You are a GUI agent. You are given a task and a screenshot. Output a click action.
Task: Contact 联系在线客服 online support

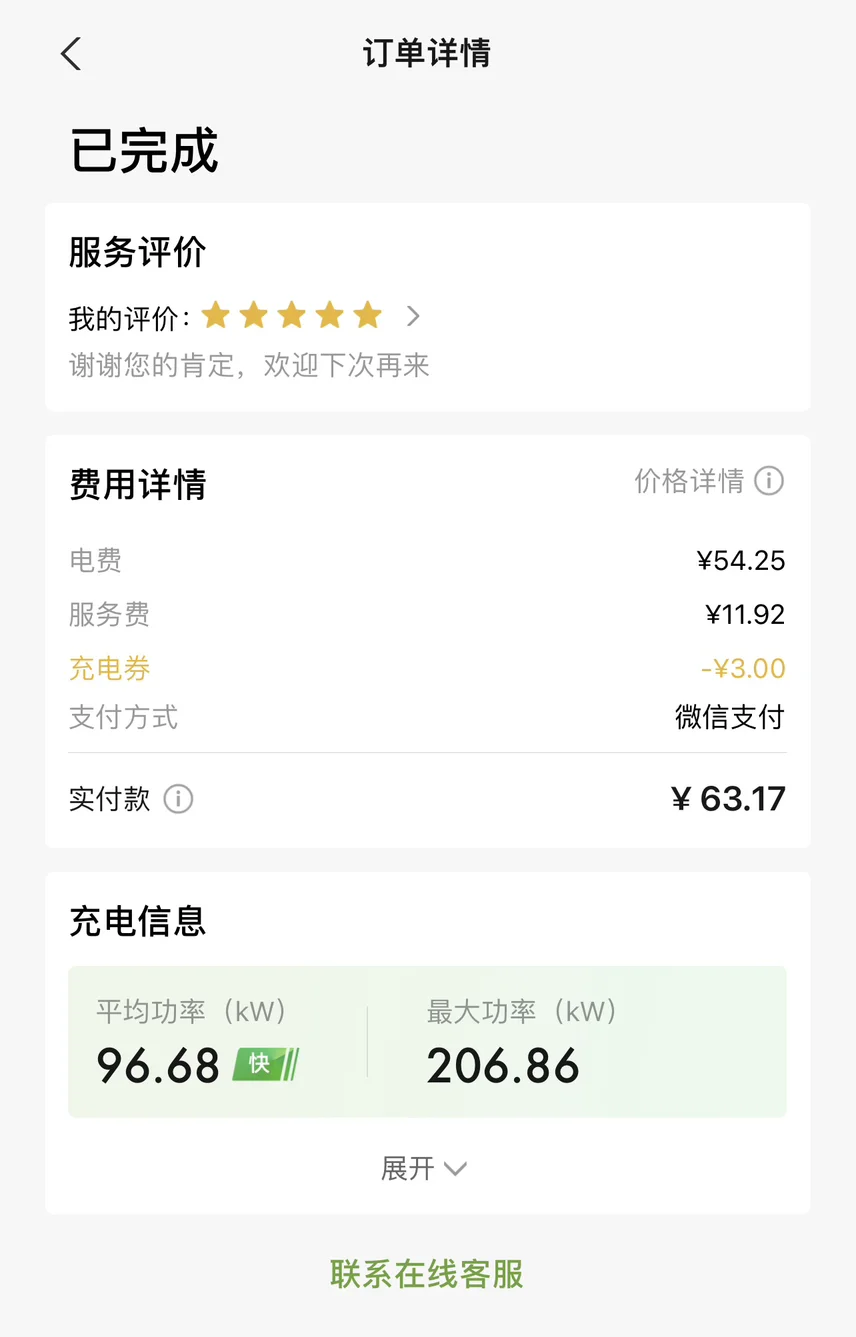tap(427, 1274)
